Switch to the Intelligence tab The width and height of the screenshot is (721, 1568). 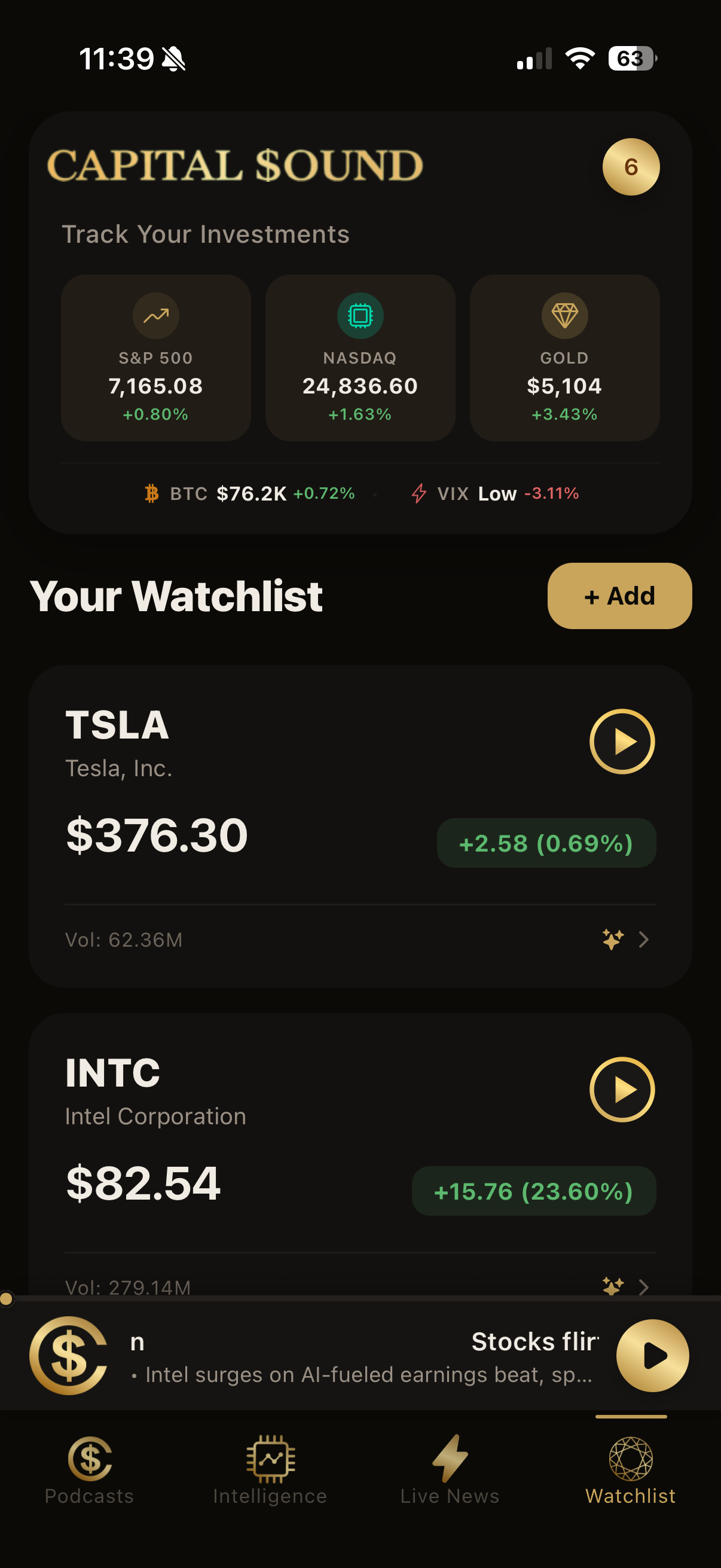[x=270, y=1469]
